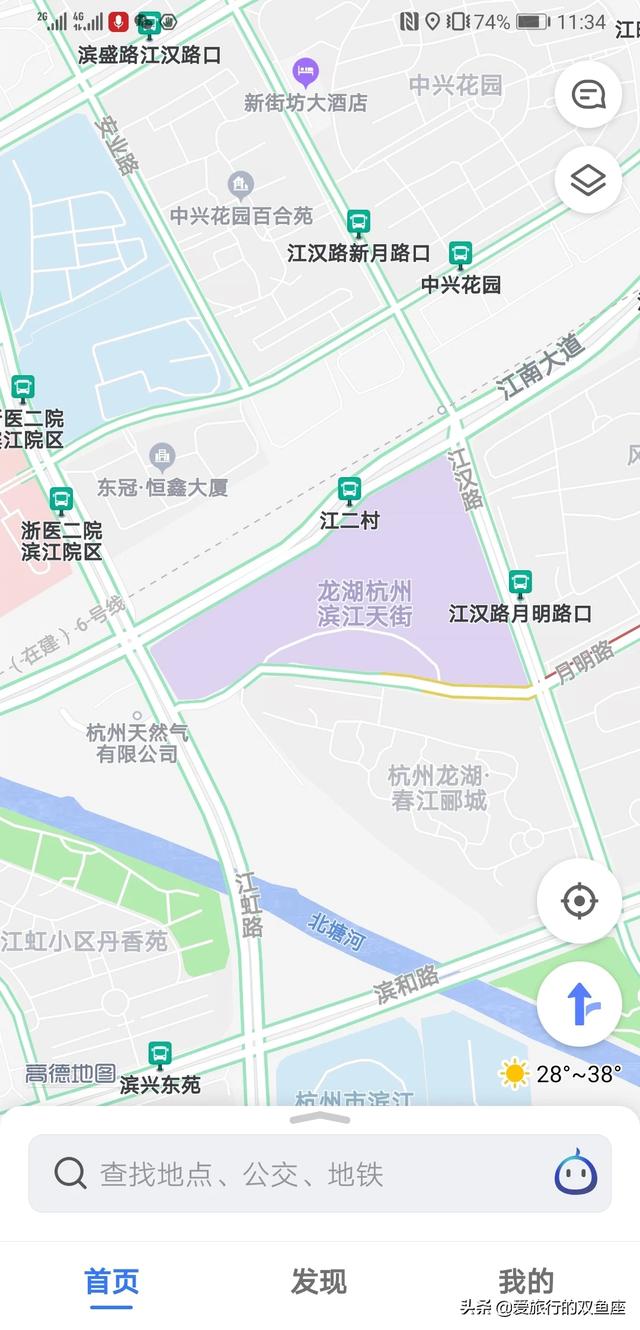Switch to the 发现 tab
The height and width of the screenshot is (1330, 640).
click(319, 1282)
